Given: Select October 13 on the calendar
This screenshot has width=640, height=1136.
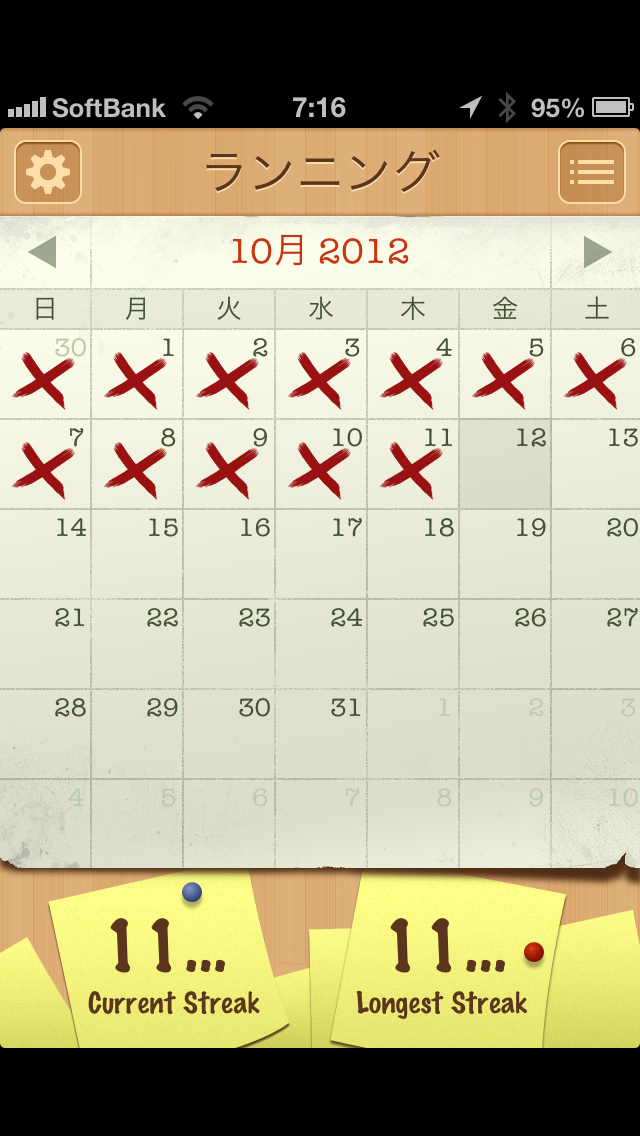Looking at the screenshot, I should (597, 465).
